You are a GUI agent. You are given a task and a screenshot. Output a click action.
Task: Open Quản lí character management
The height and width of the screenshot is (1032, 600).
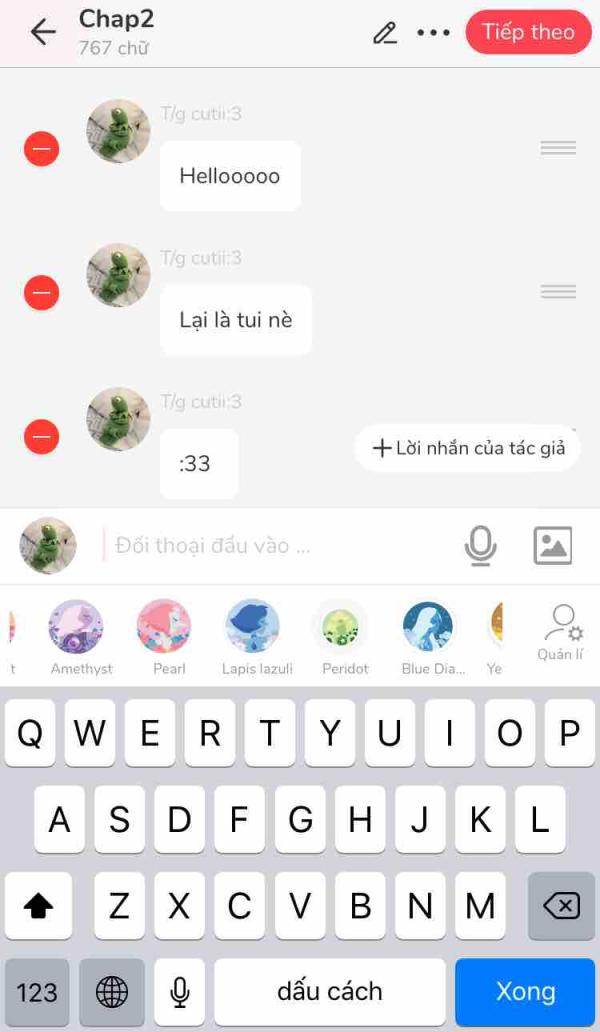pyautogui.click(x=561, y=632)
